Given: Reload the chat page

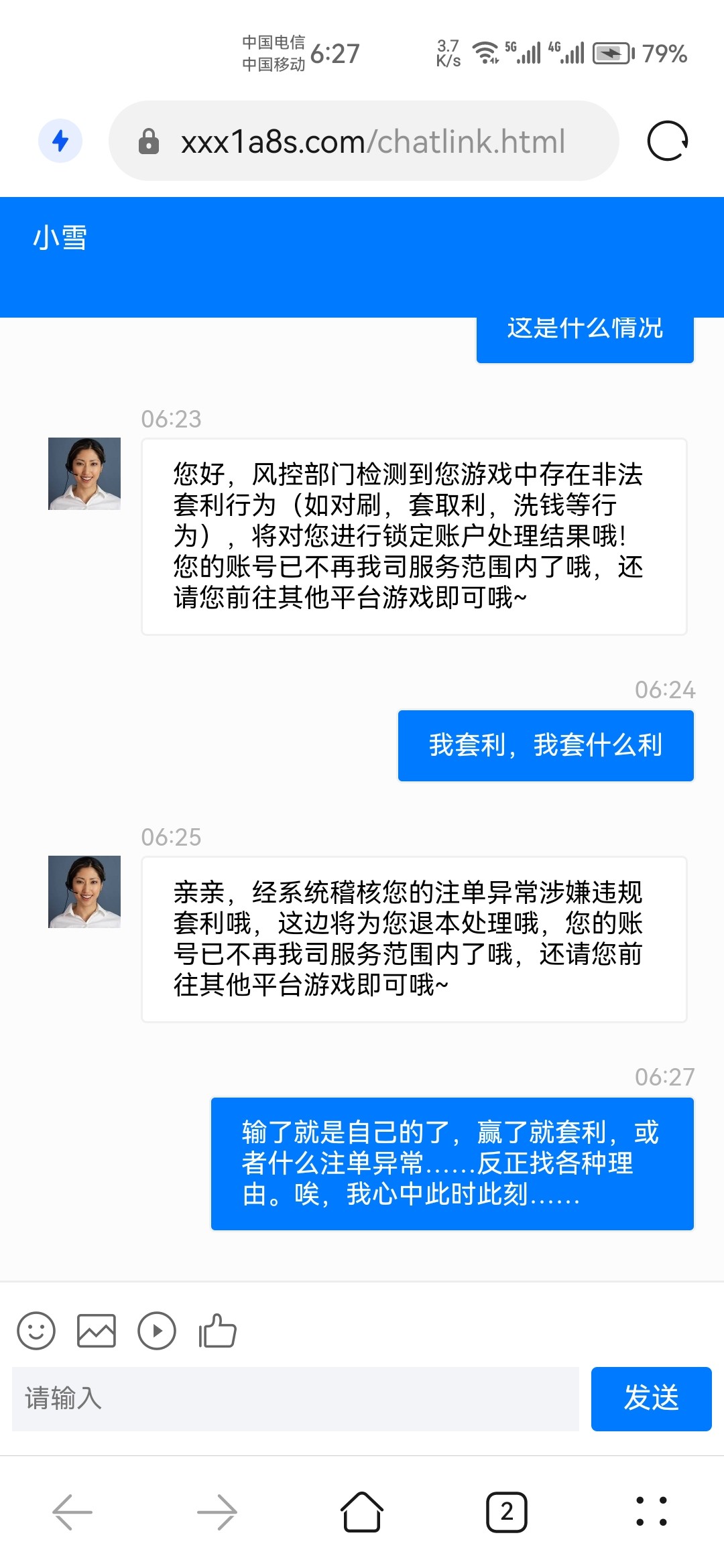Looking at the screenshot, I should [x=667, y=141].
